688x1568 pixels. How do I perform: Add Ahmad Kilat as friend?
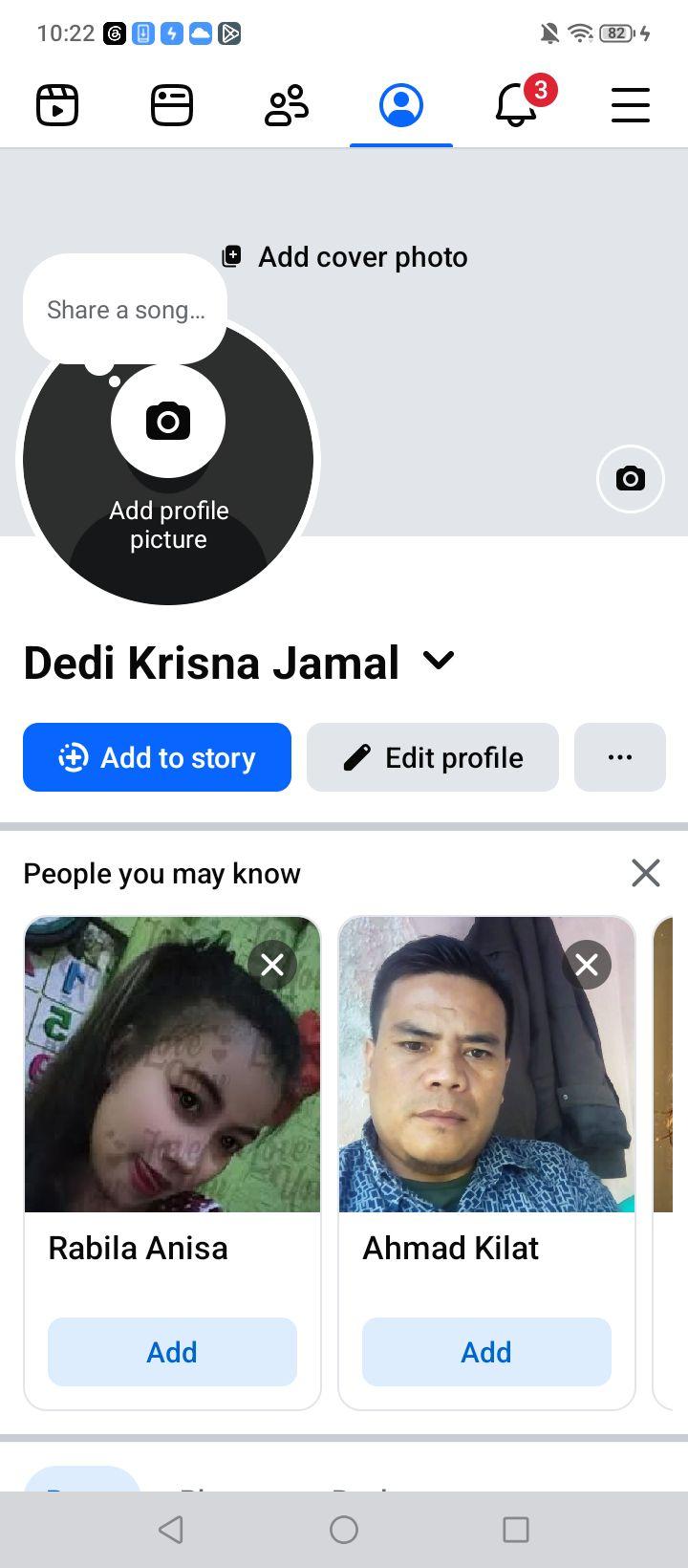point(486,1352)
